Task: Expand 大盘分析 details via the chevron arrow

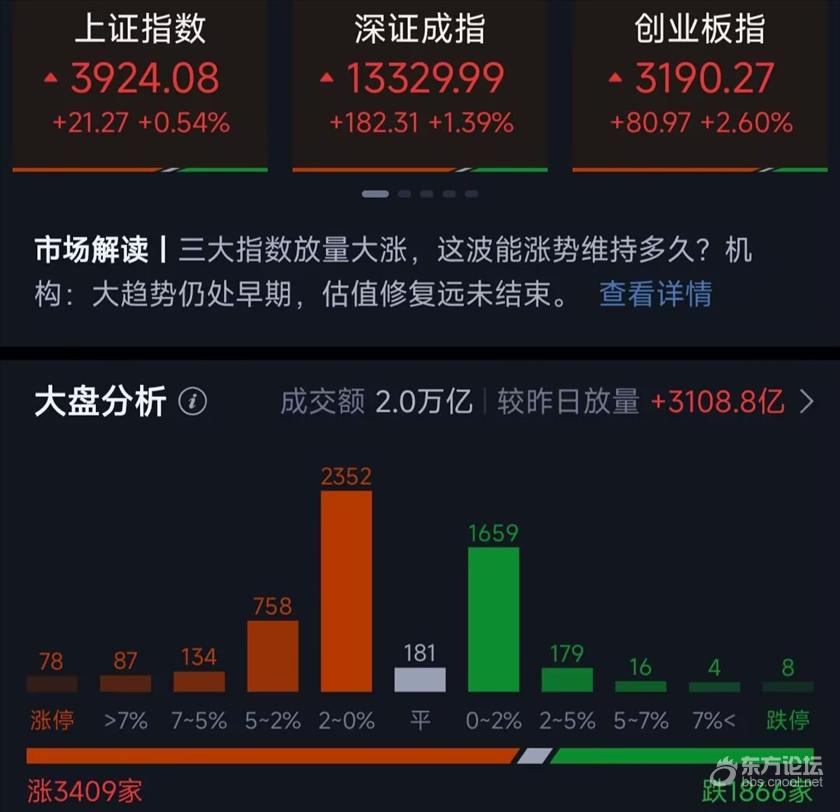Action: pos(807,402)
